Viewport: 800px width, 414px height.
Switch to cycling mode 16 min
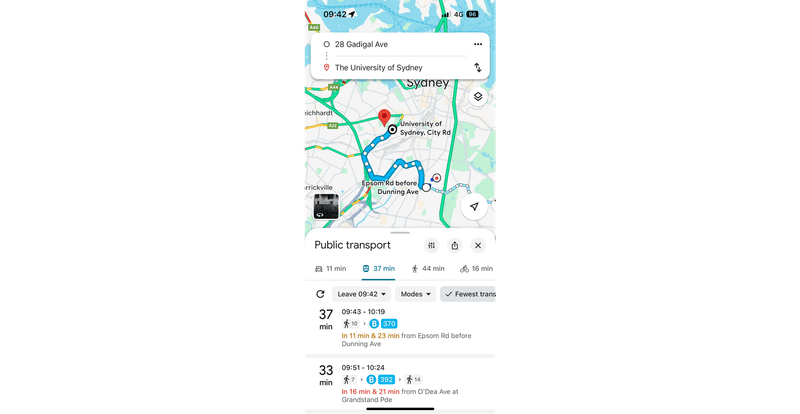point(476,269)
